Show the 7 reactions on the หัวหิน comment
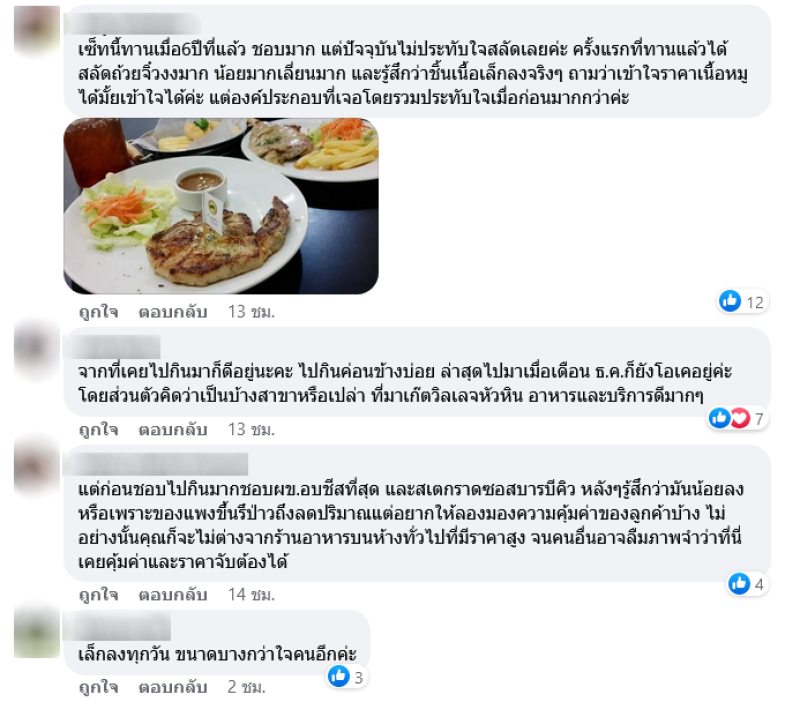Screen dimensions: 800x702 737,418
